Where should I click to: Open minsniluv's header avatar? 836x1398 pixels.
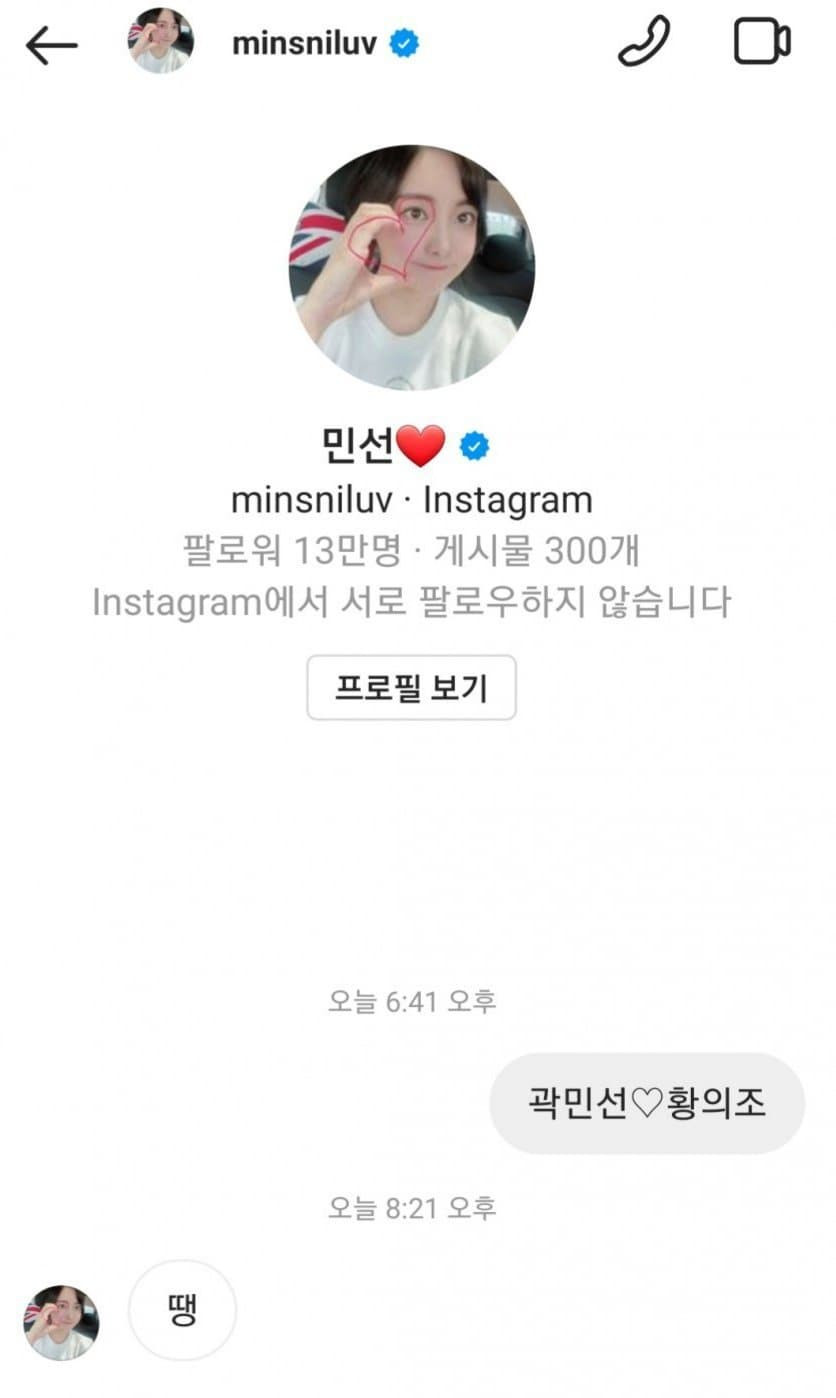[161, 42]
